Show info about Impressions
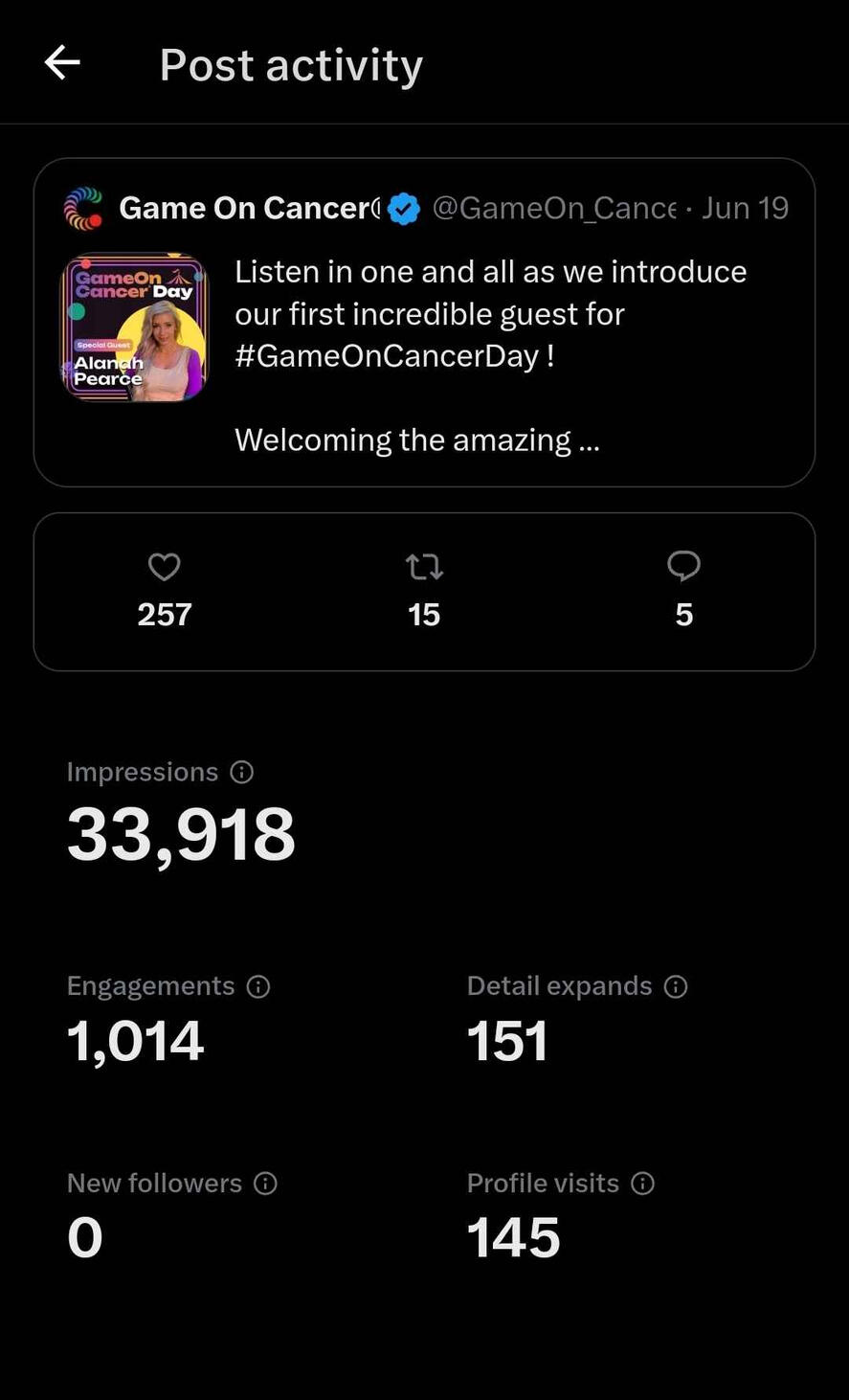849x1400 pixels. tap(242, 772)
